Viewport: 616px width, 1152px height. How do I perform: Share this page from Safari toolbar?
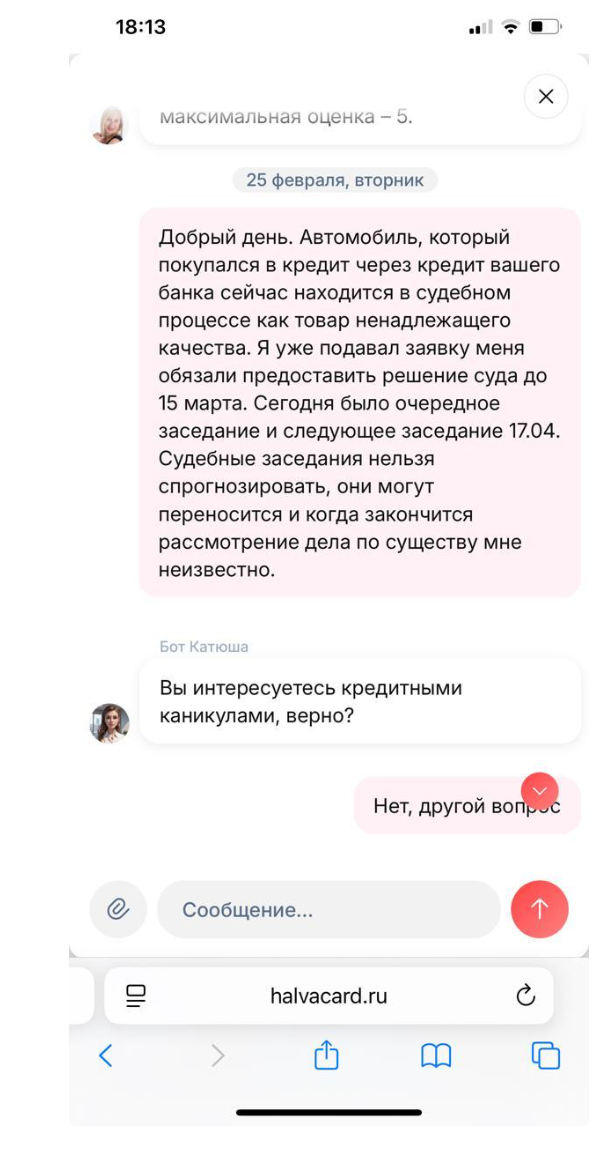pos(326,1055)
